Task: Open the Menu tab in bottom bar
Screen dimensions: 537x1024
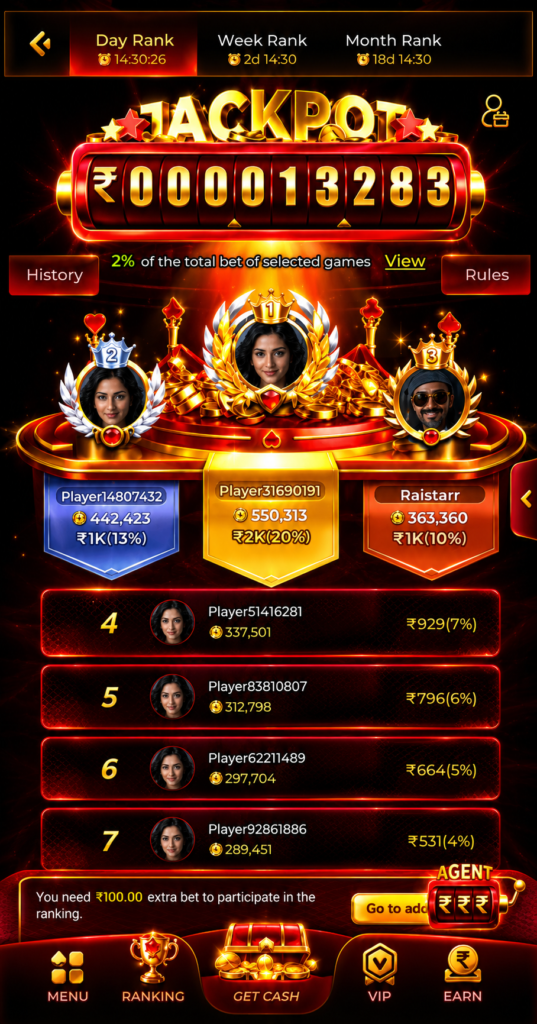Action: (67, 977)
